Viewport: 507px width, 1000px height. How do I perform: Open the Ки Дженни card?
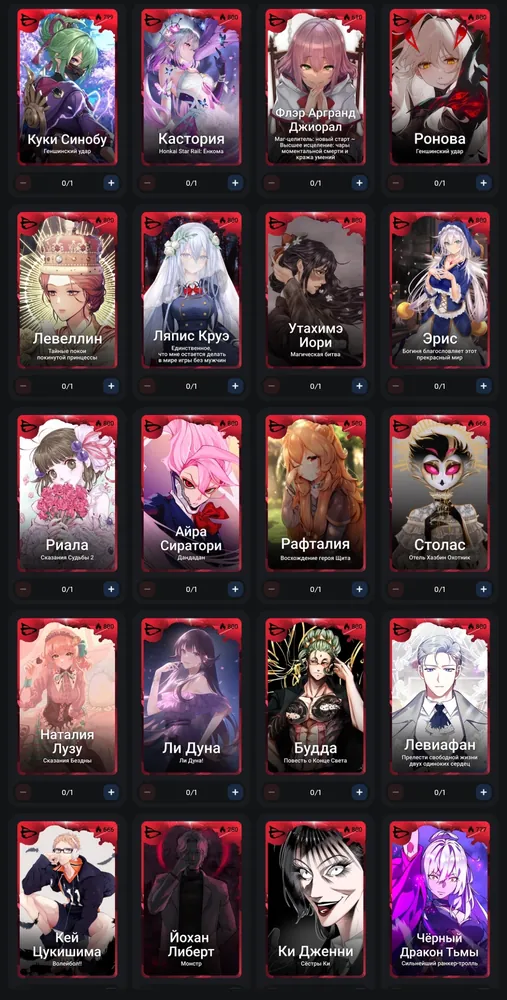pos(316,899)
